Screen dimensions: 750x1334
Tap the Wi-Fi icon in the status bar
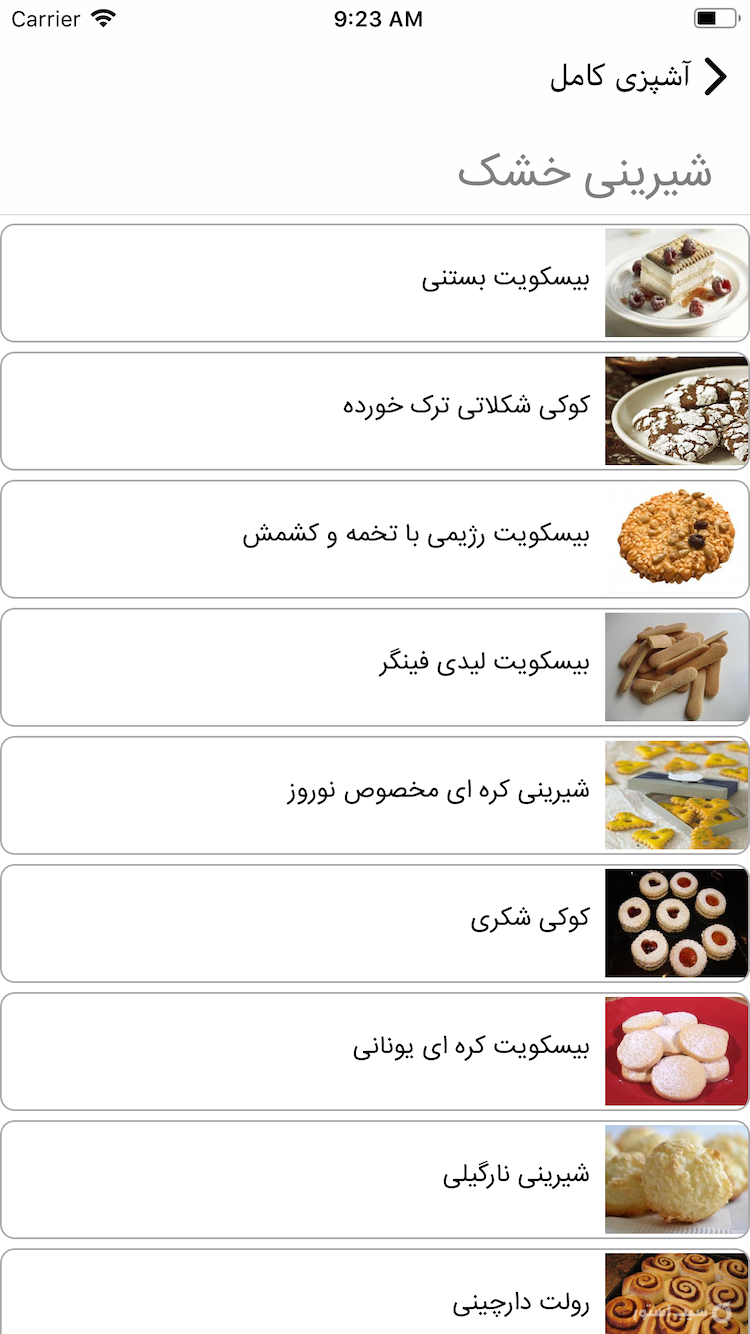[x=103, y=18]
